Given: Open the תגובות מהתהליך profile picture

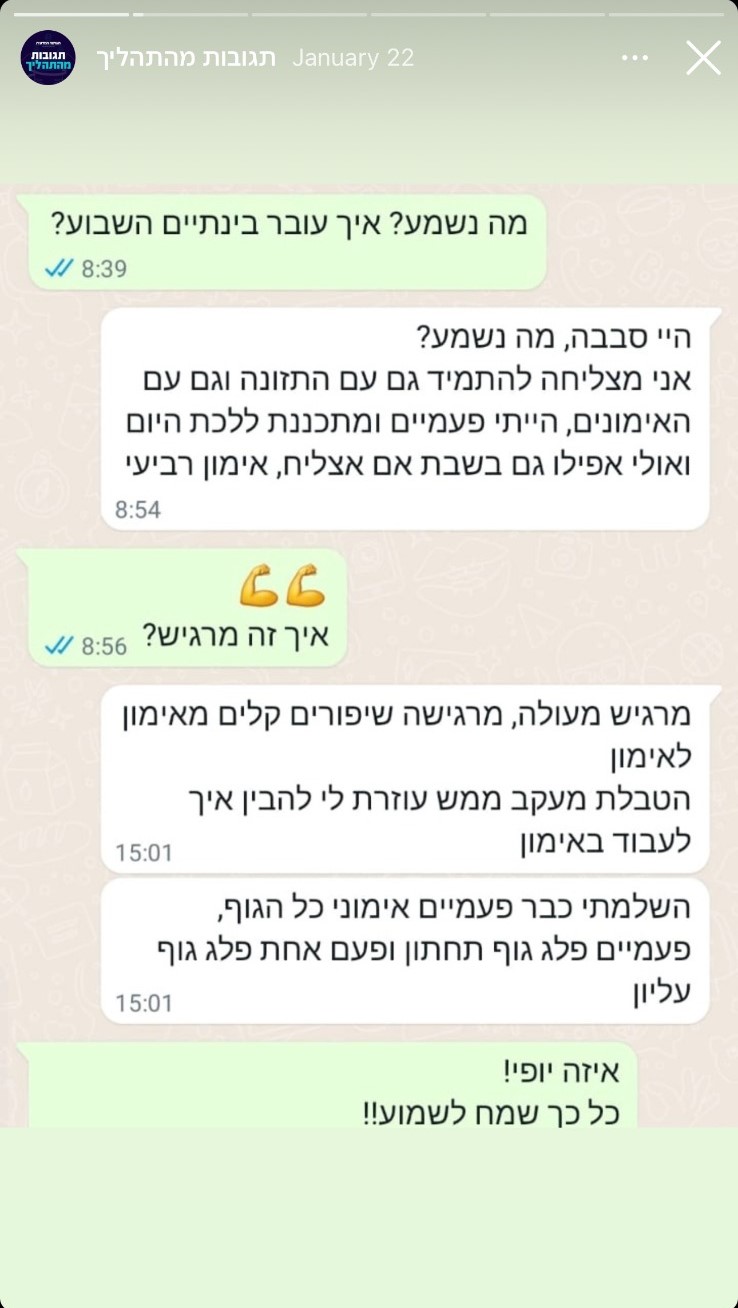Looking at the screenshot, I should click(x=48, y=58).
